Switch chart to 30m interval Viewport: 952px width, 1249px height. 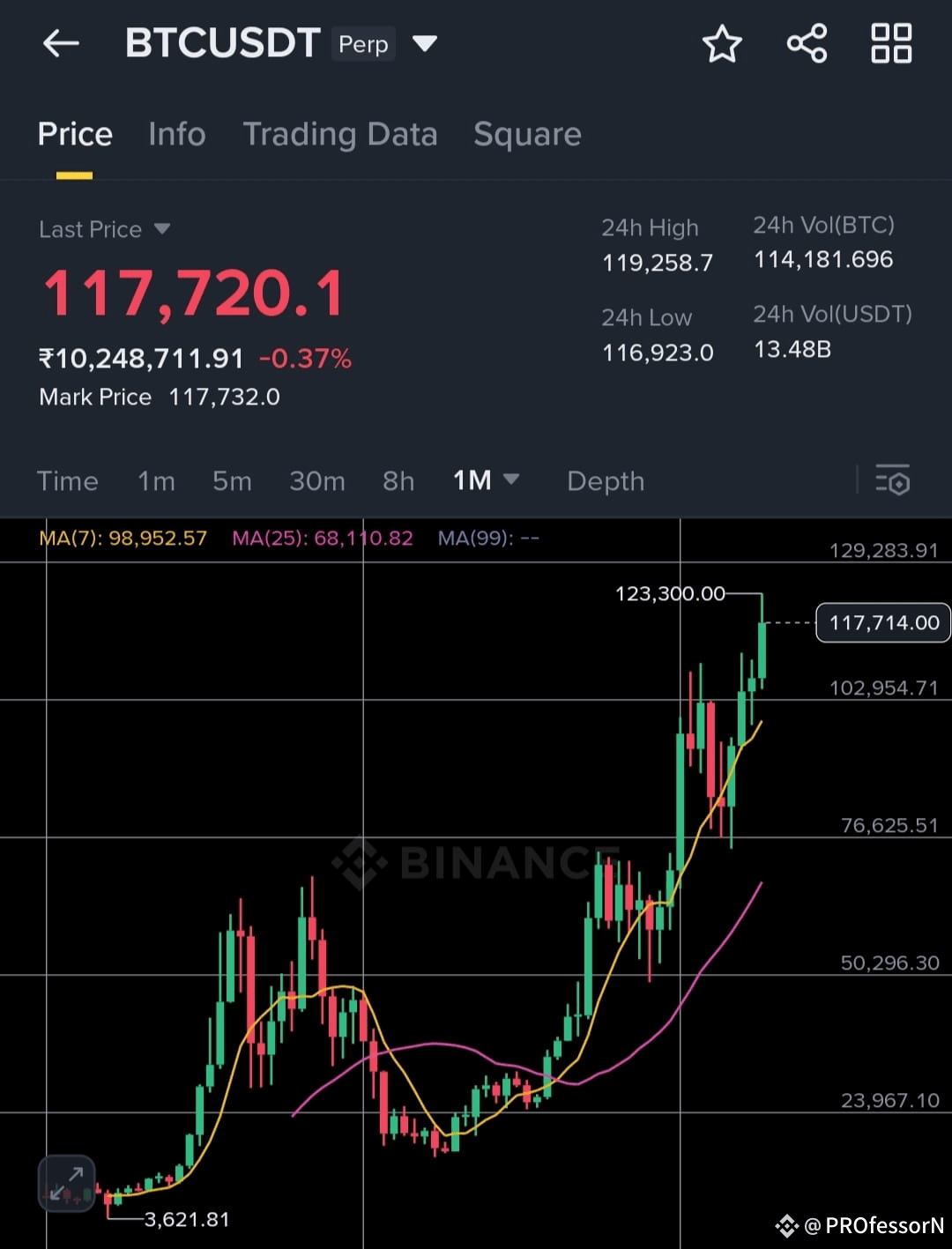[316, 481]
